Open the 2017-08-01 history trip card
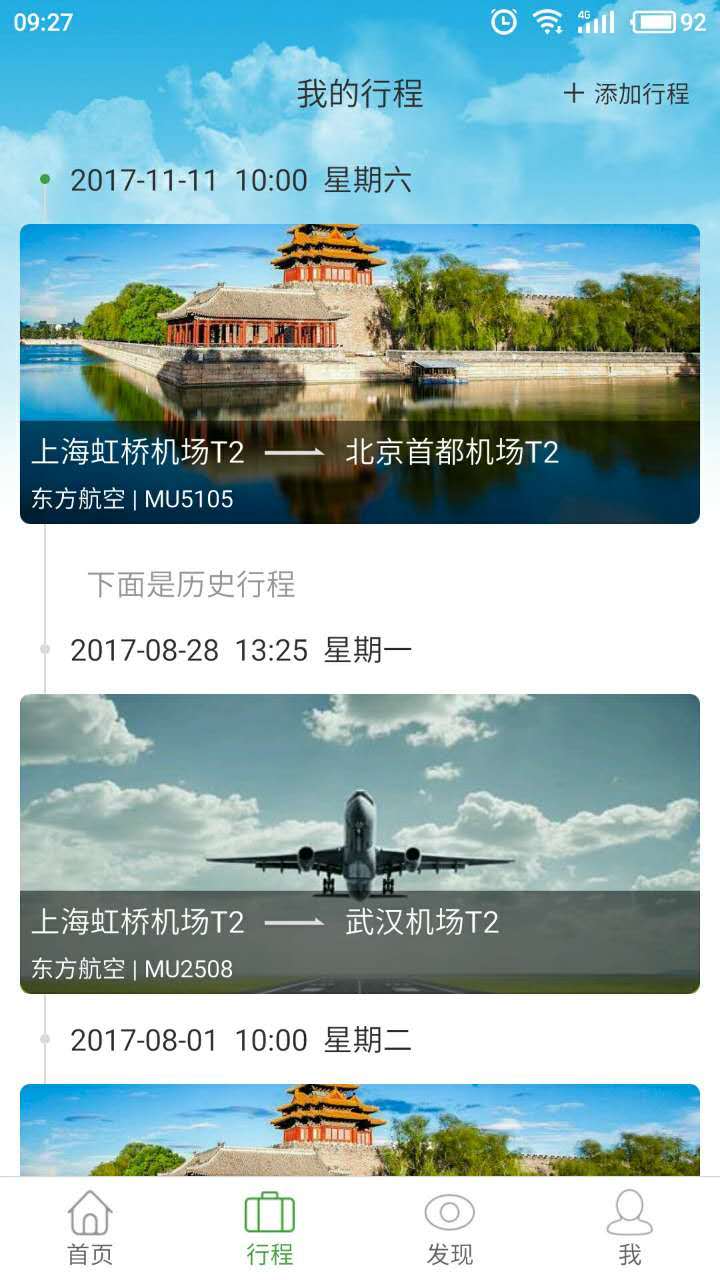 [360, 1130]
